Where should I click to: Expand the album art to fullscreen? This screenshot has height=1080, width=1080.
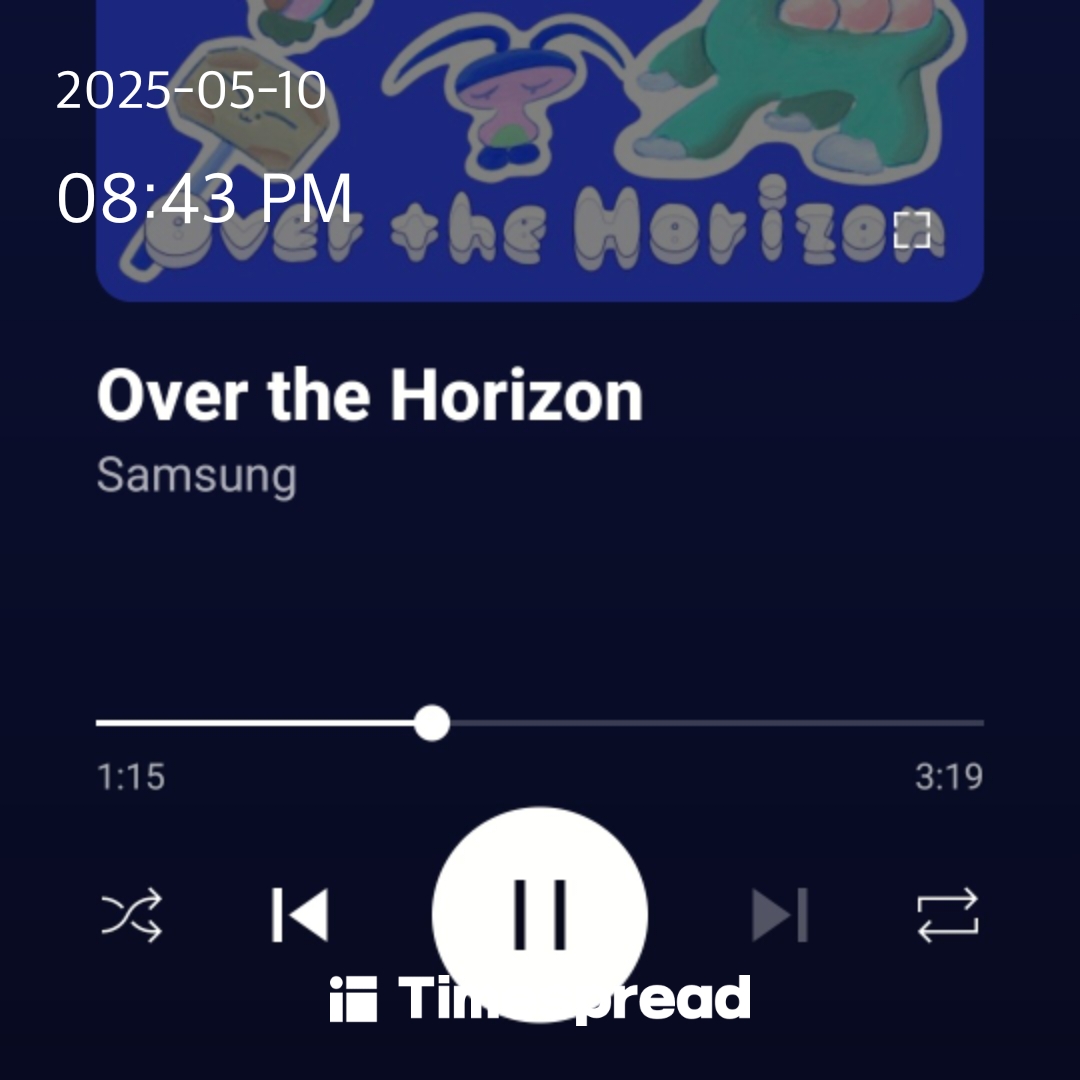911,230
